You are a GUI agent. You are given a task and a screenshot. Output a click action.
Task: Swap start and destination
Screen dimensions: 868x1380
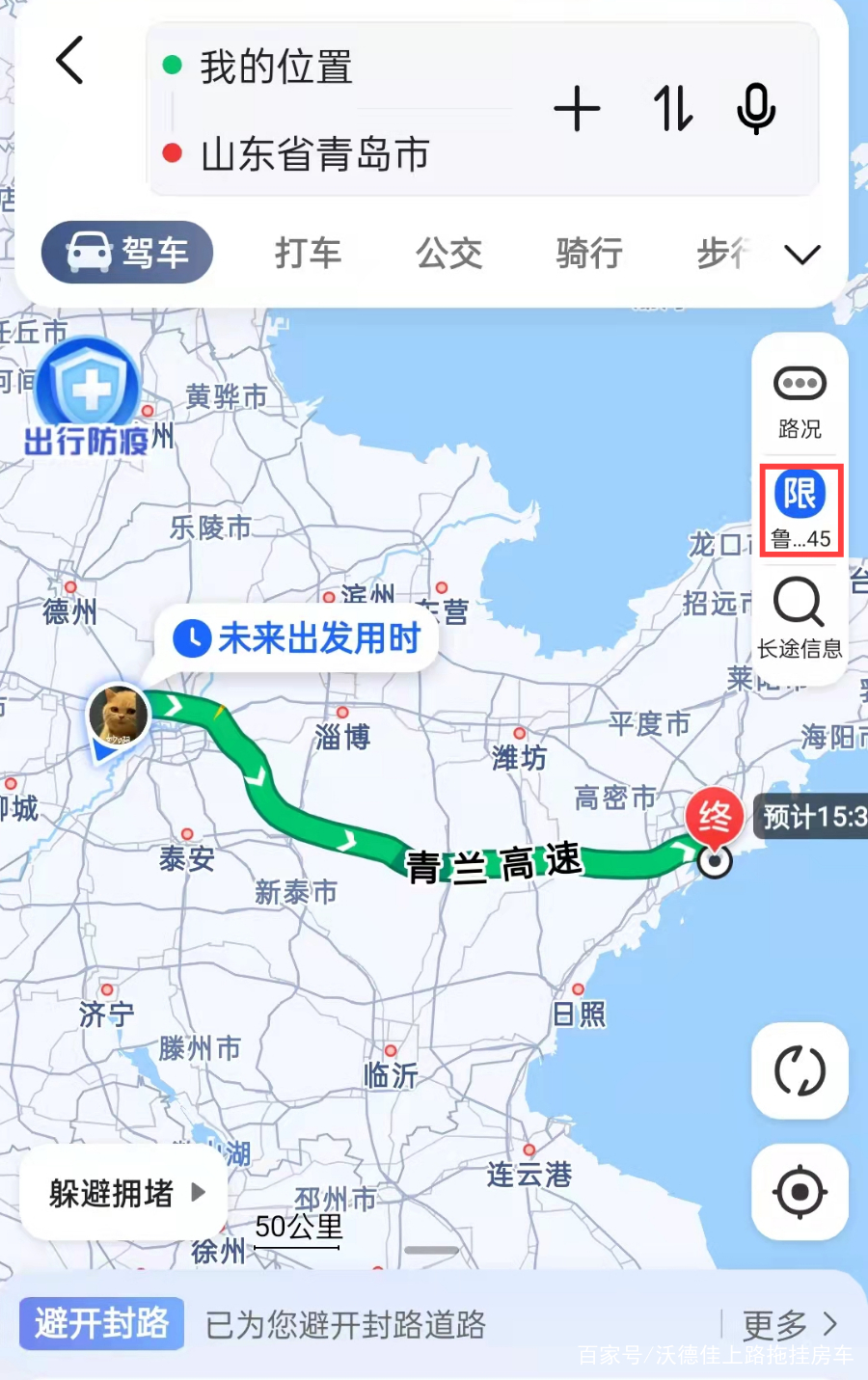(x=672, y=108)
